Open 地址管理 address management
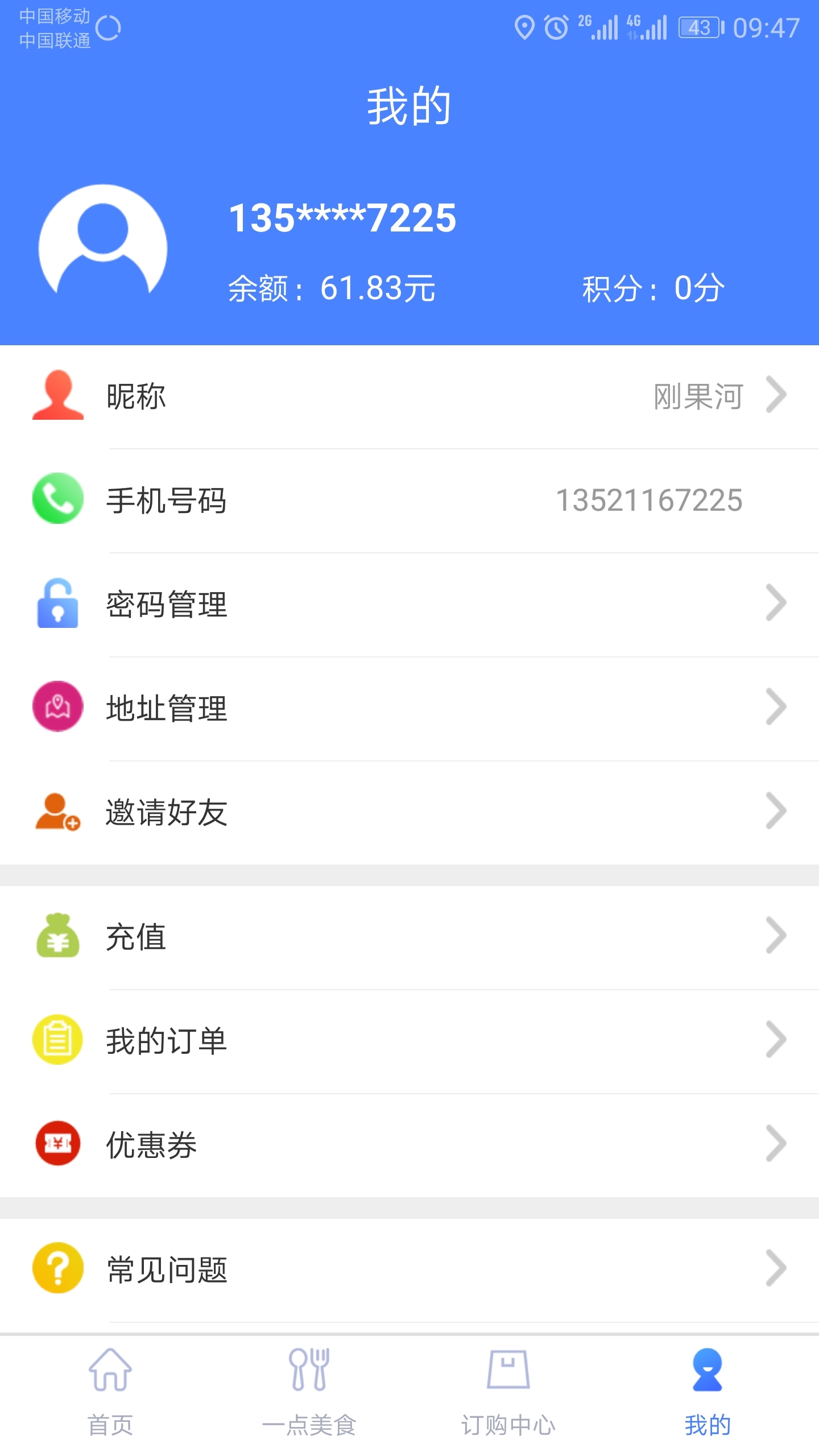Screen dimensions: 819x1456 409,708
